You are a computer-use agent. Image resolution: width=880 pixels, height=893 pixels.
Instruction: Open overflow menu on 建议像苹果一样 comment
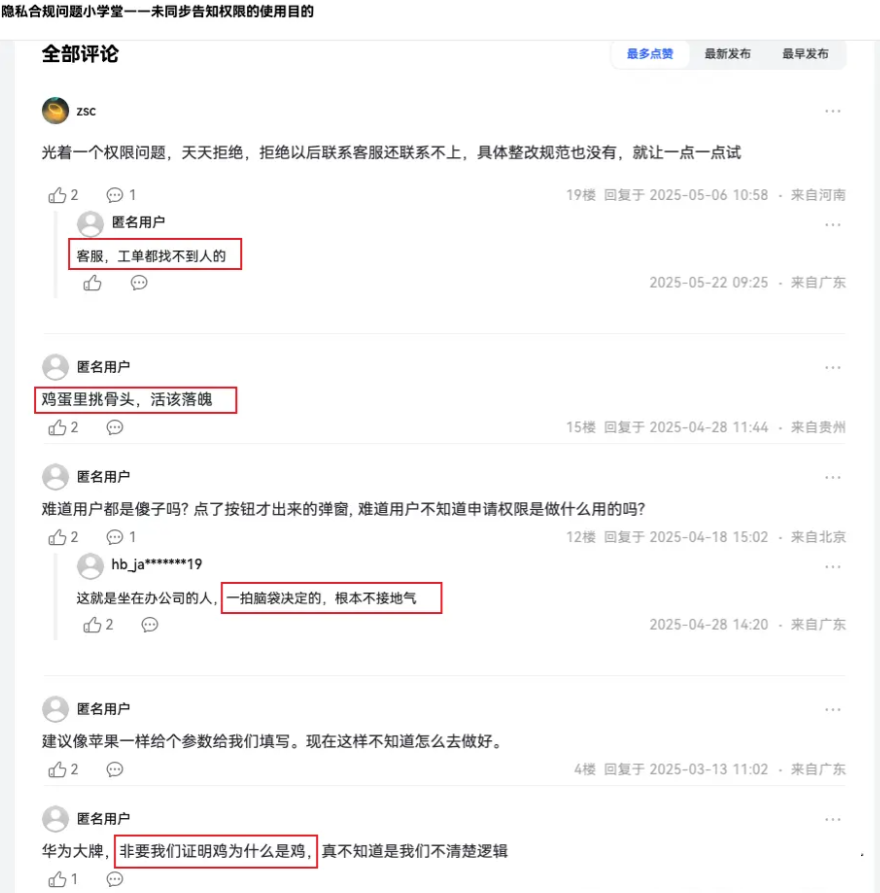coord(833,710)
